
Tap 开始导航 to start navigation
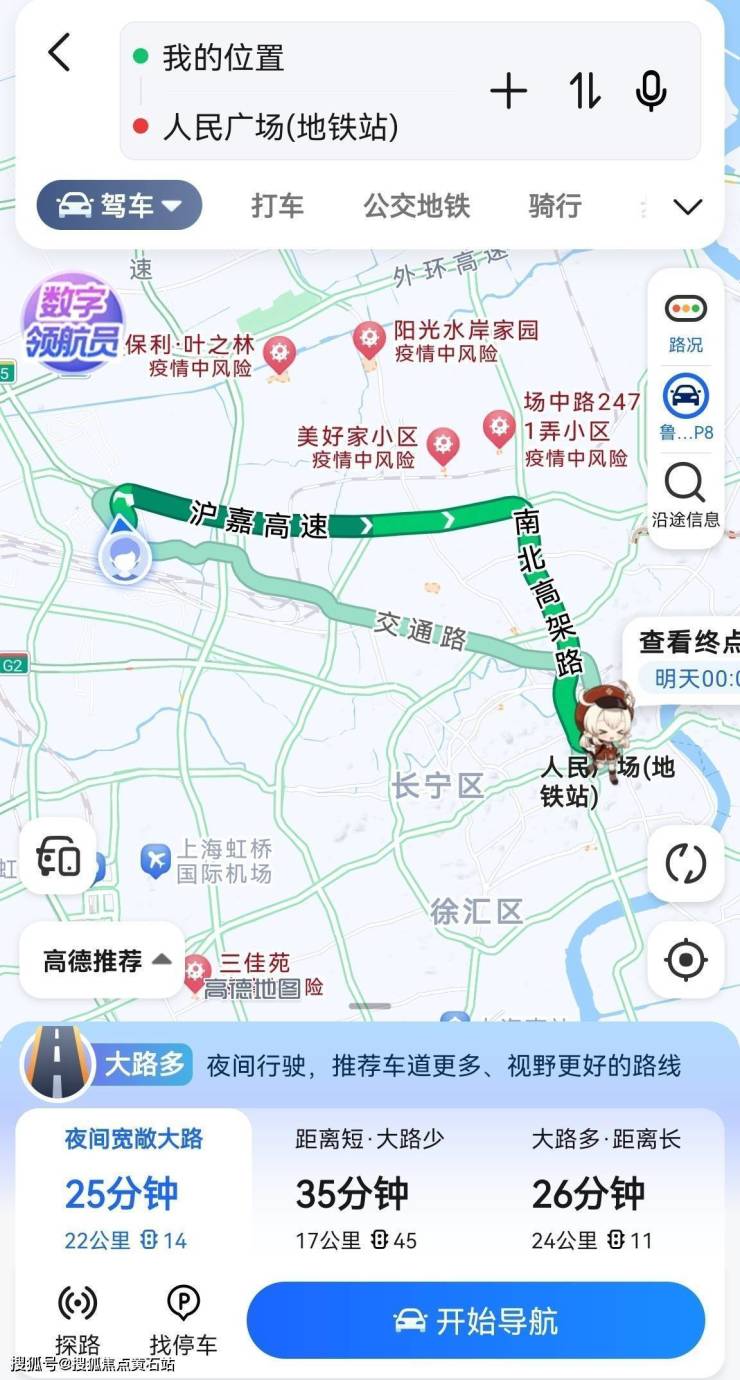(476, 1321)
